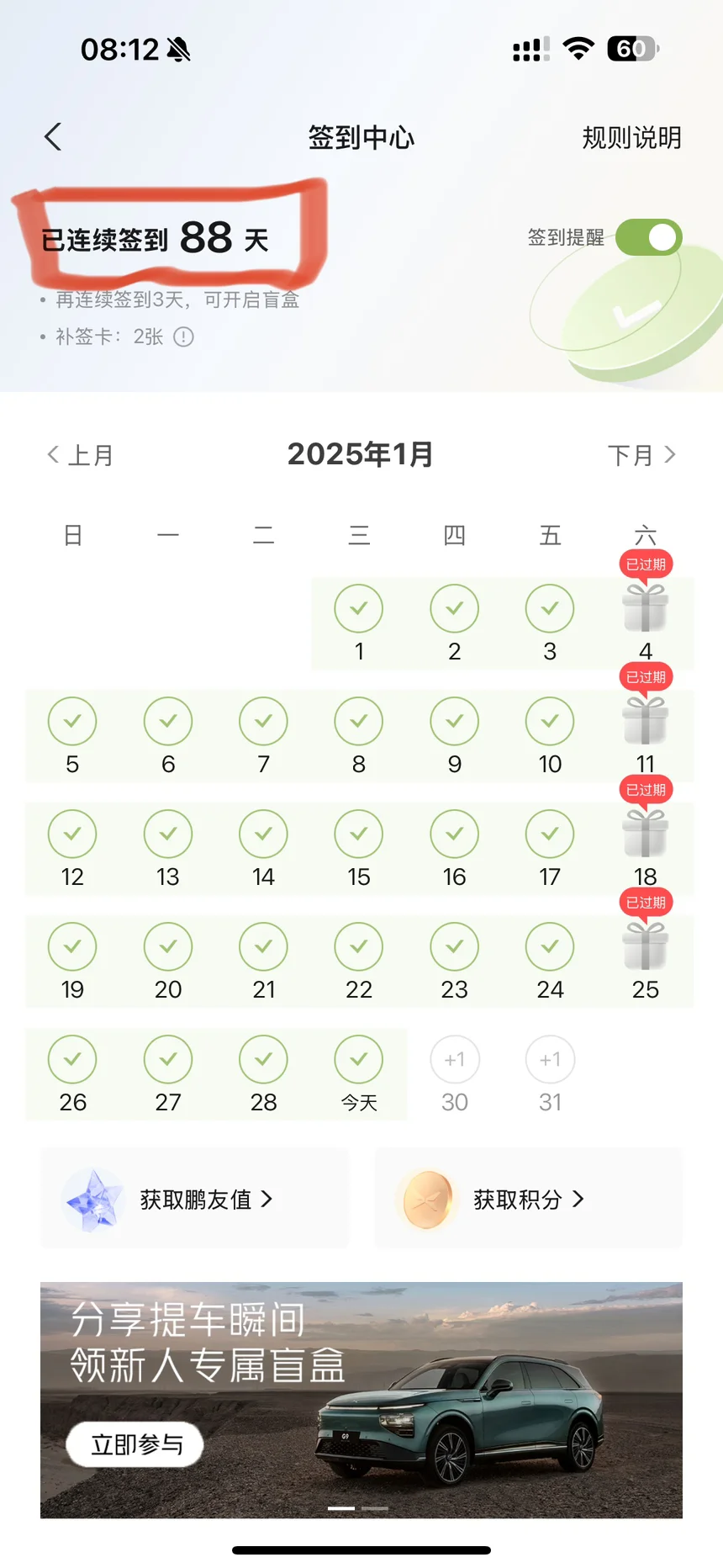The height and width of the screenshot is (1568, 723).
Task: Open 获取鹏友值 card
Action: (x=194, y=1199)
